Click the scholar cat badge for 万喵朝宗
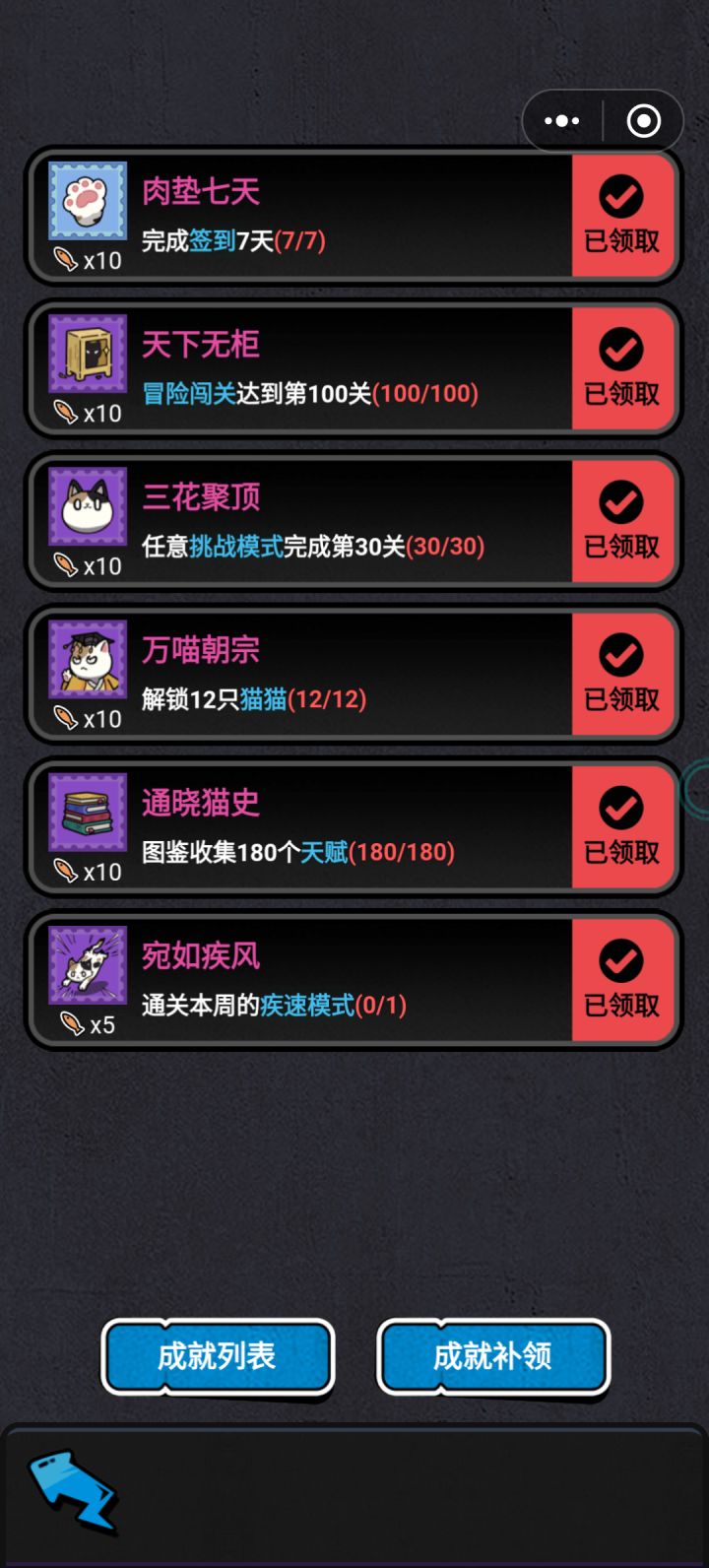The image size is (709, 1568). click(x=87, y=661)
